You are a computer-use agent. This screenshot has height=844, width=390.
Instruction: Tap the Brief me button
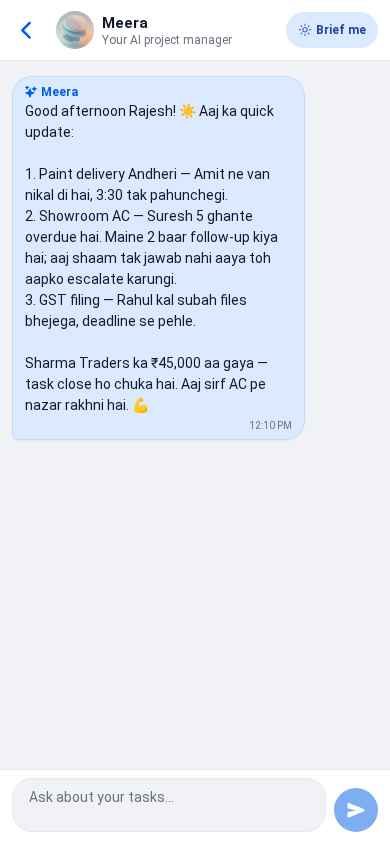(332, 30)
